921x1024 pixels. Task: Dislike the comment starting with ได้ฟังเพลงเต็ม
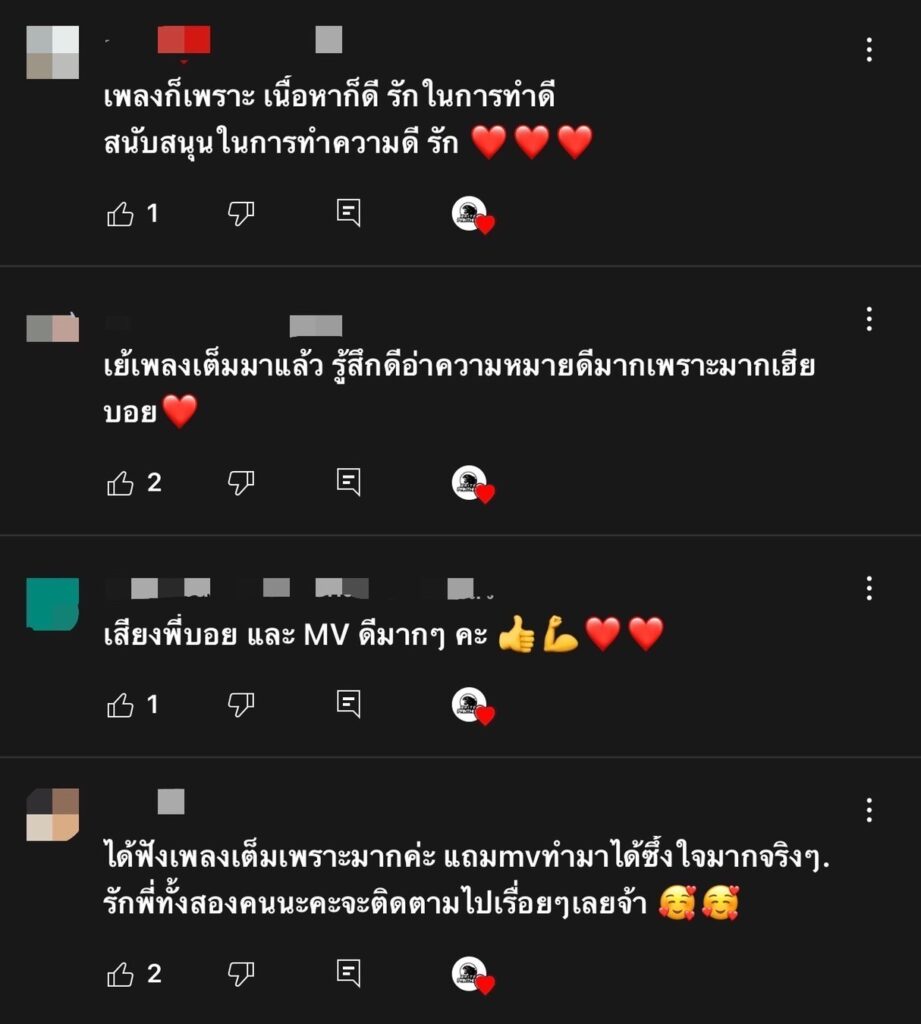point(241,973)
